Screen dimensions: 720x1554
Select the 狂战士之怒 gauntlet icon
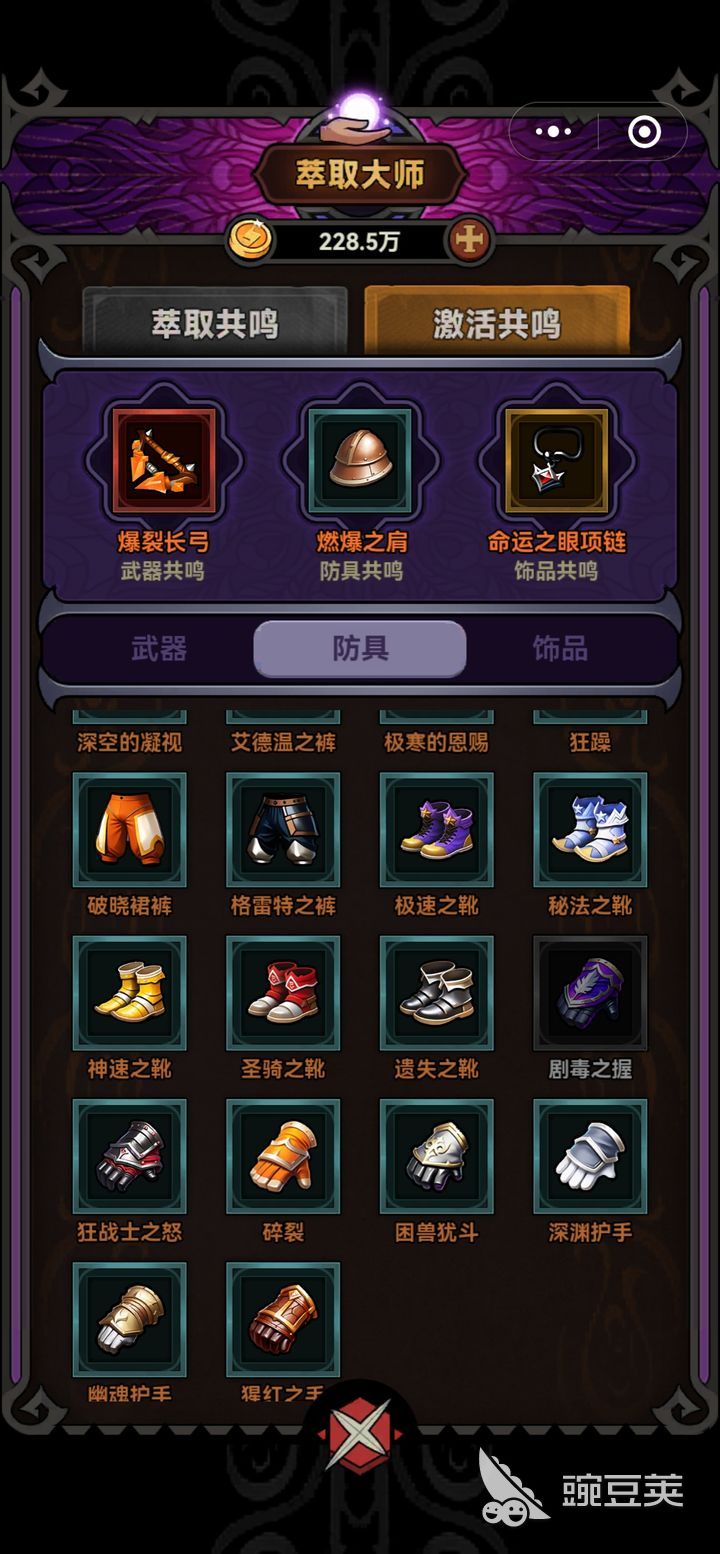(x=130, y=1156)
